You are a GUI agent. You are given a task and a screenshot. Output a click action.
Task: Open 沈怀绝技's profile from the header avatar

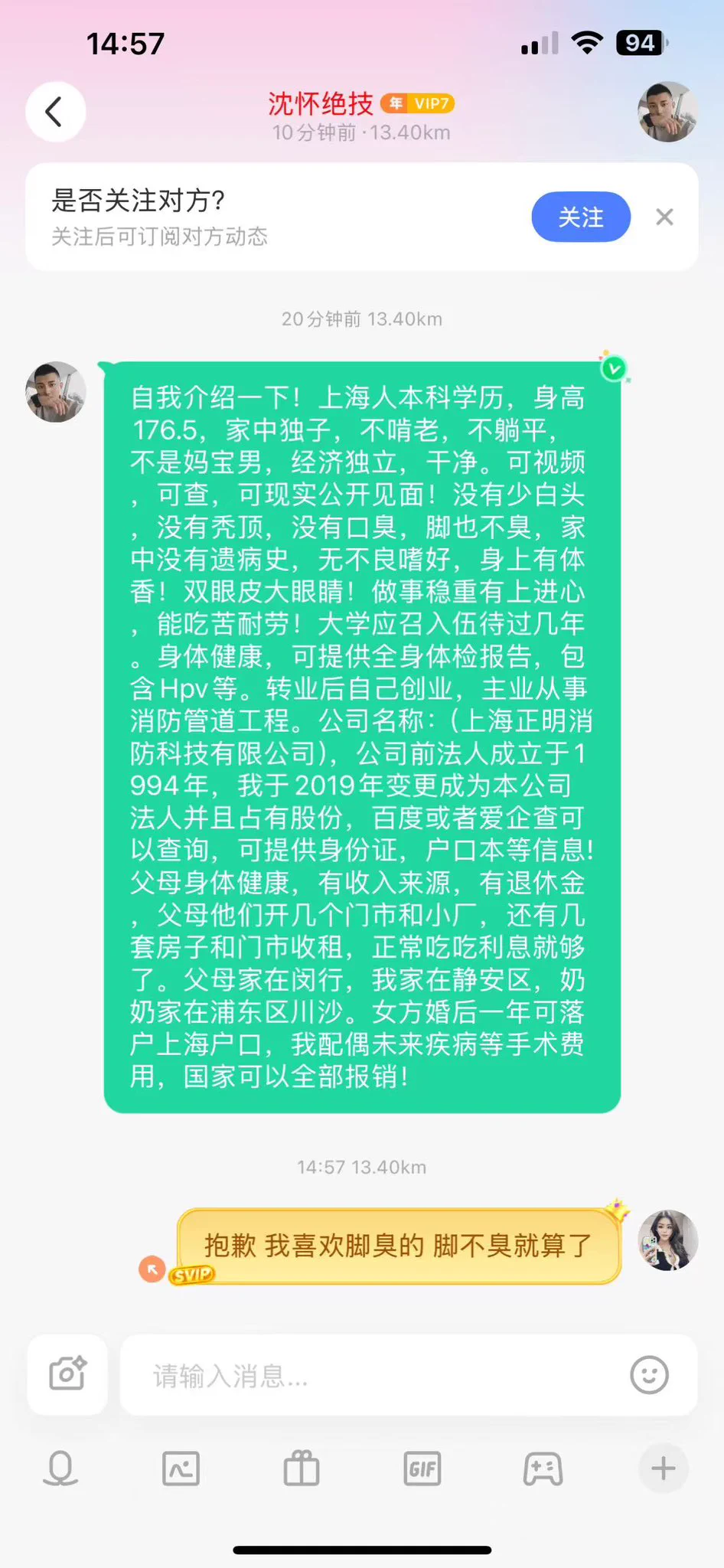667,112
